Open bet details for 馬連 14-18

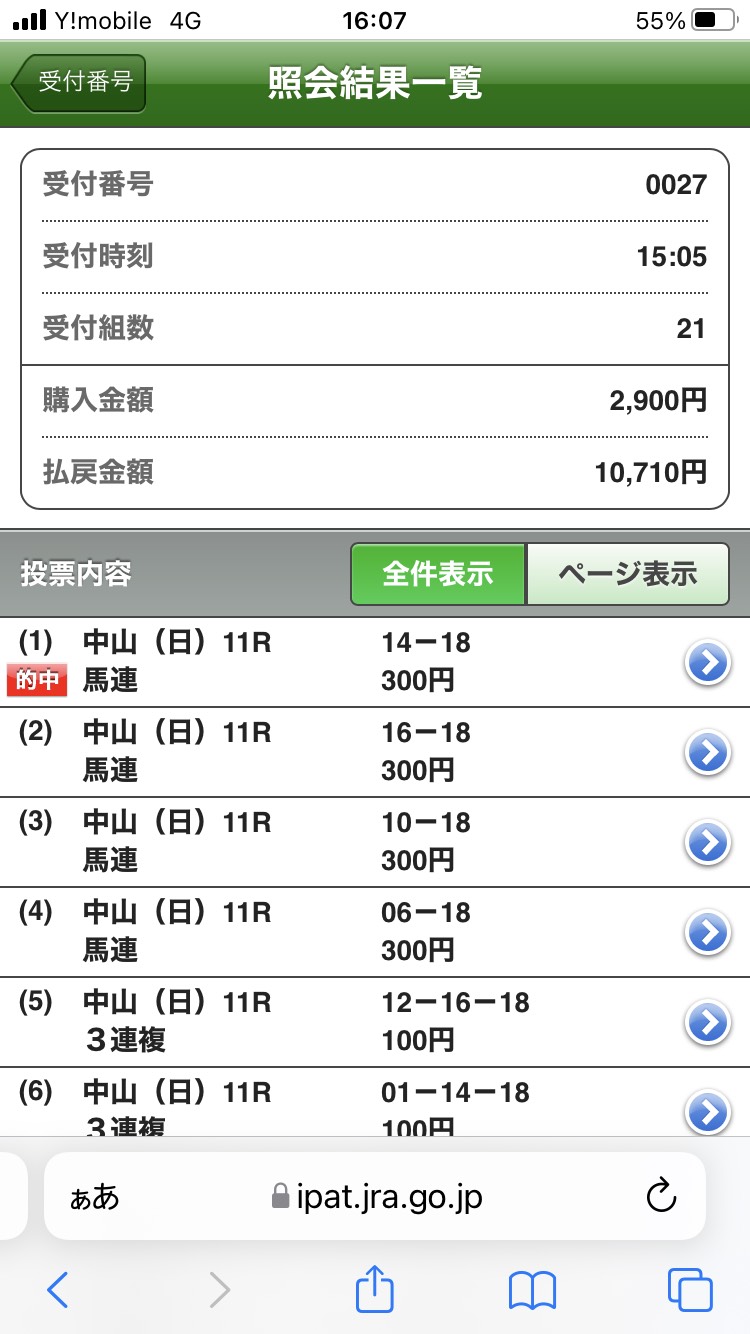point(708,662)
